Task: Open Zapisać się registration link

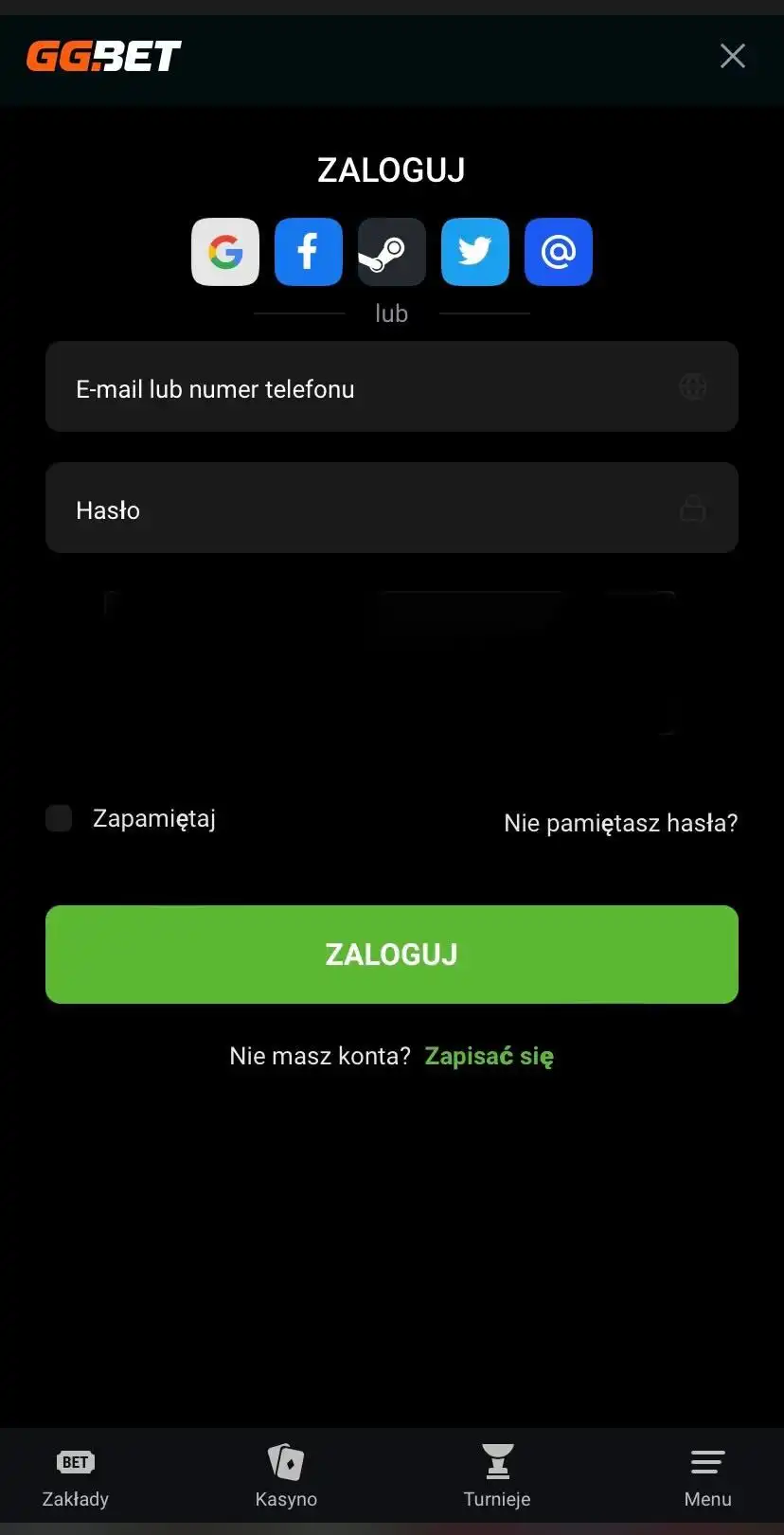Action: (489, 1056)
